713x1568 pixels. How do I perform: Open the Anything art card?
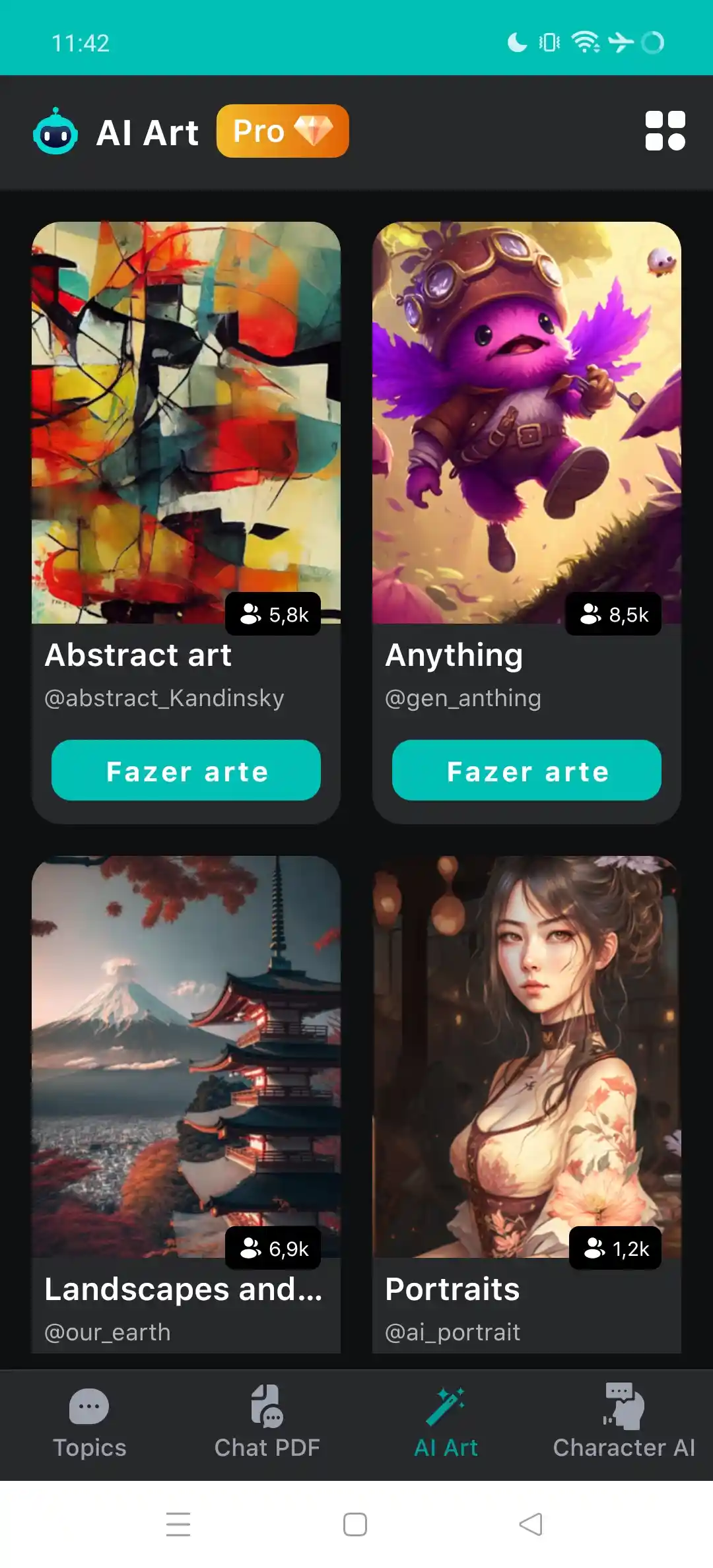click(x=526, y=422)
